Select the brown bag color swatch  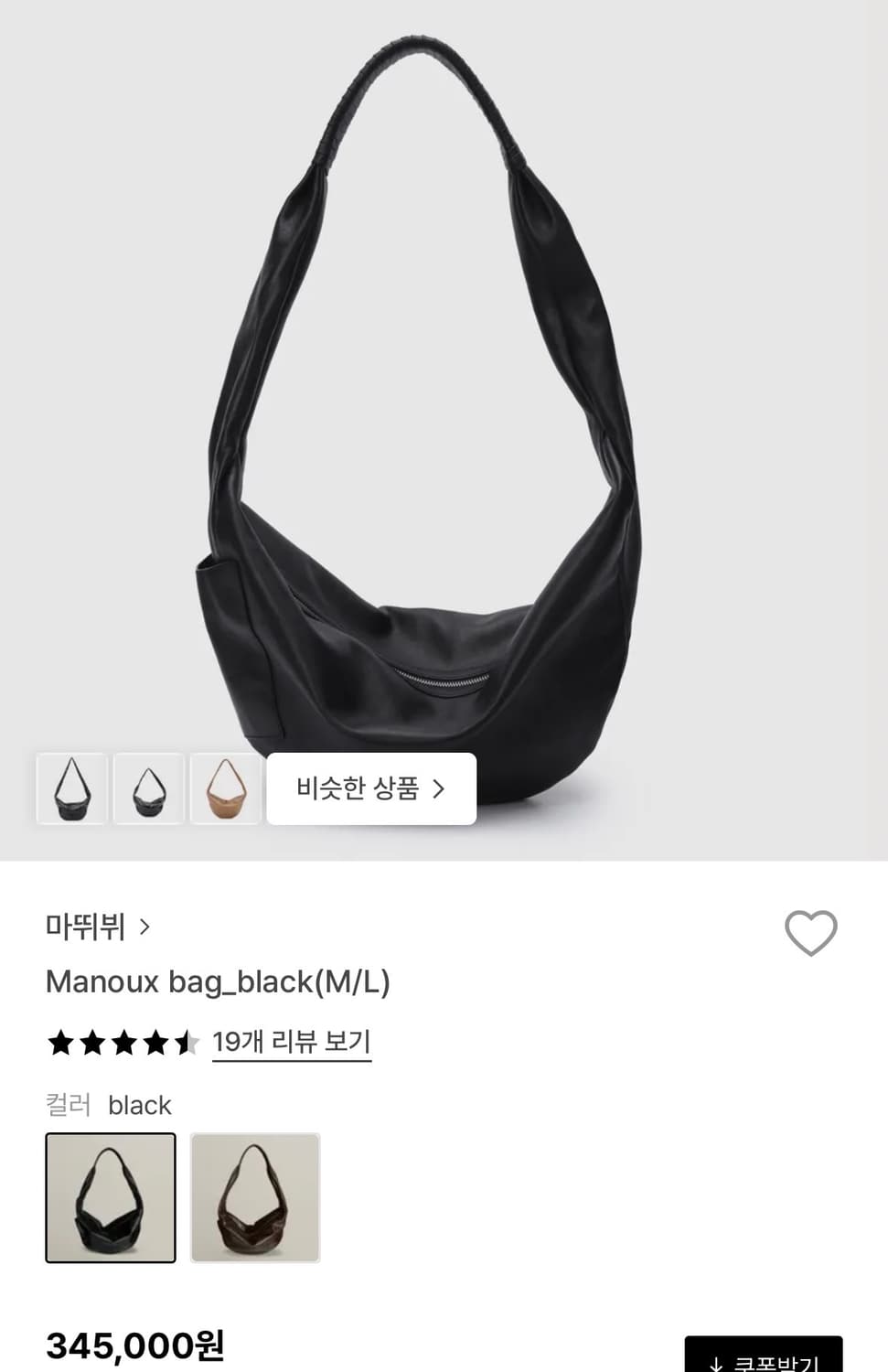click(254, 1199)
